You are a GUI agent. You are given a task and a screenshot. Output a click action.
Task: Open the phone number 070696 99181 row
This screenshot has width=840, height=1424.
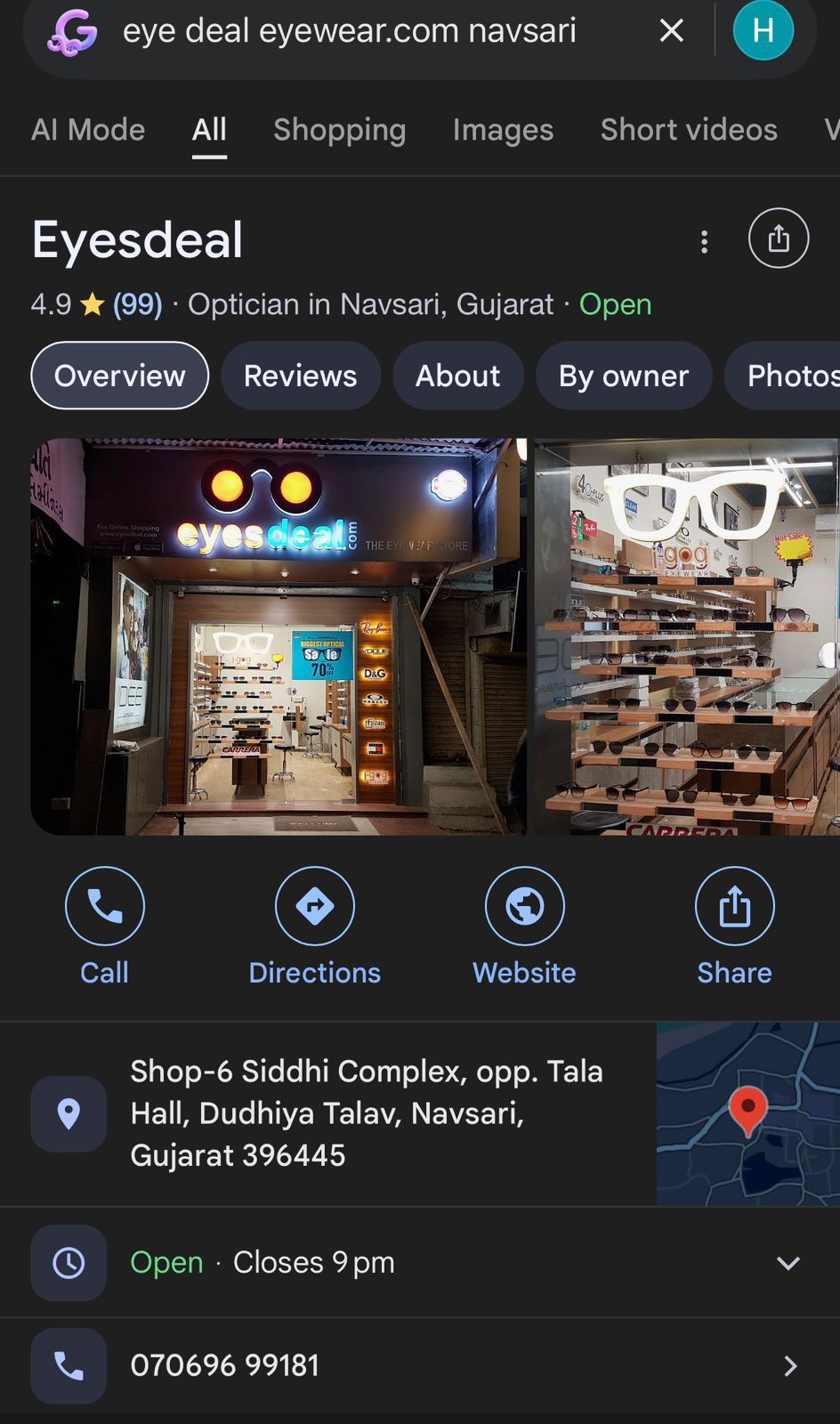click(418, 1365)
